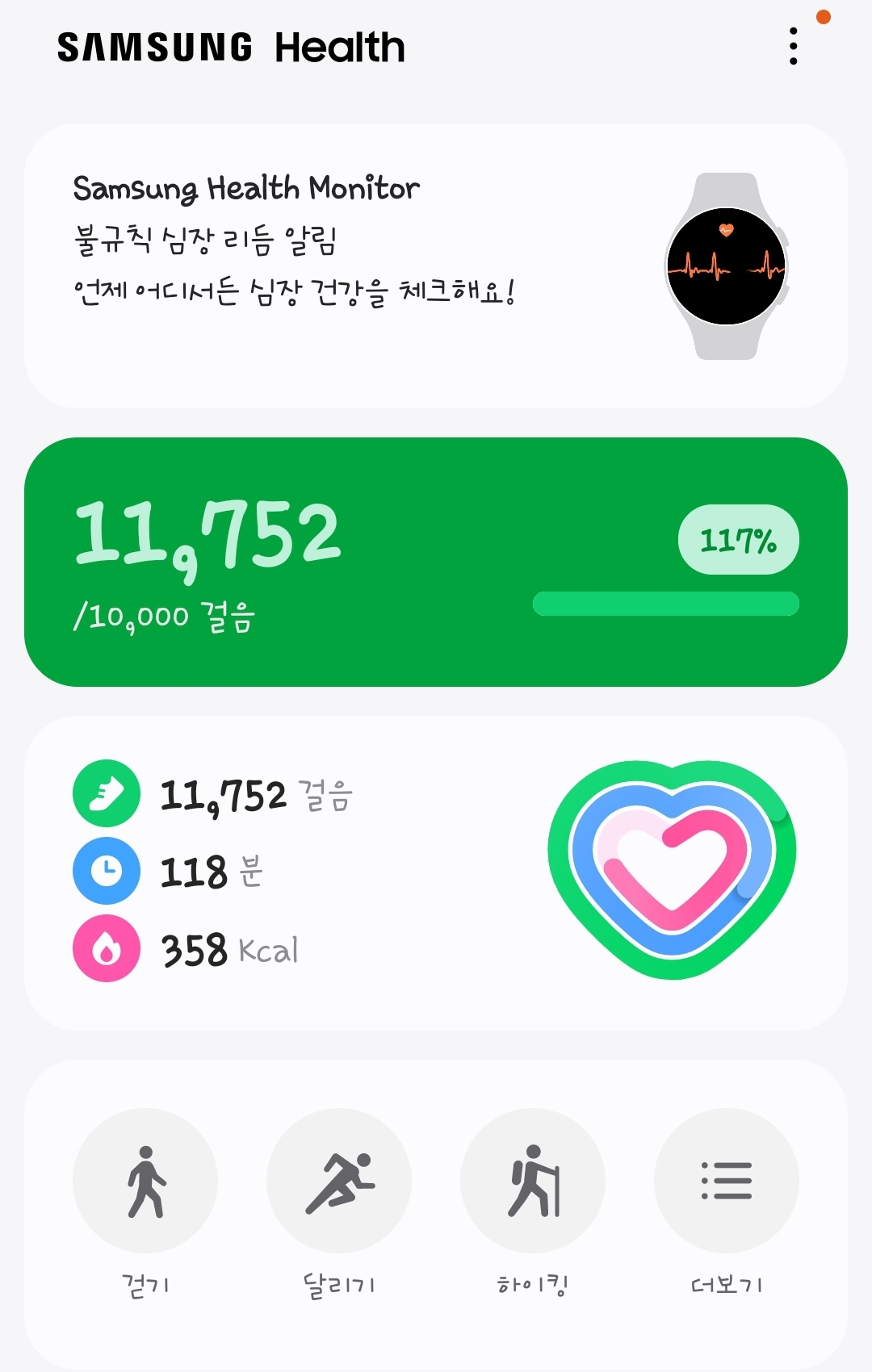Open the Samsung Health Monitor card
Screen dimensions: 872x1372
click(436, 266)
